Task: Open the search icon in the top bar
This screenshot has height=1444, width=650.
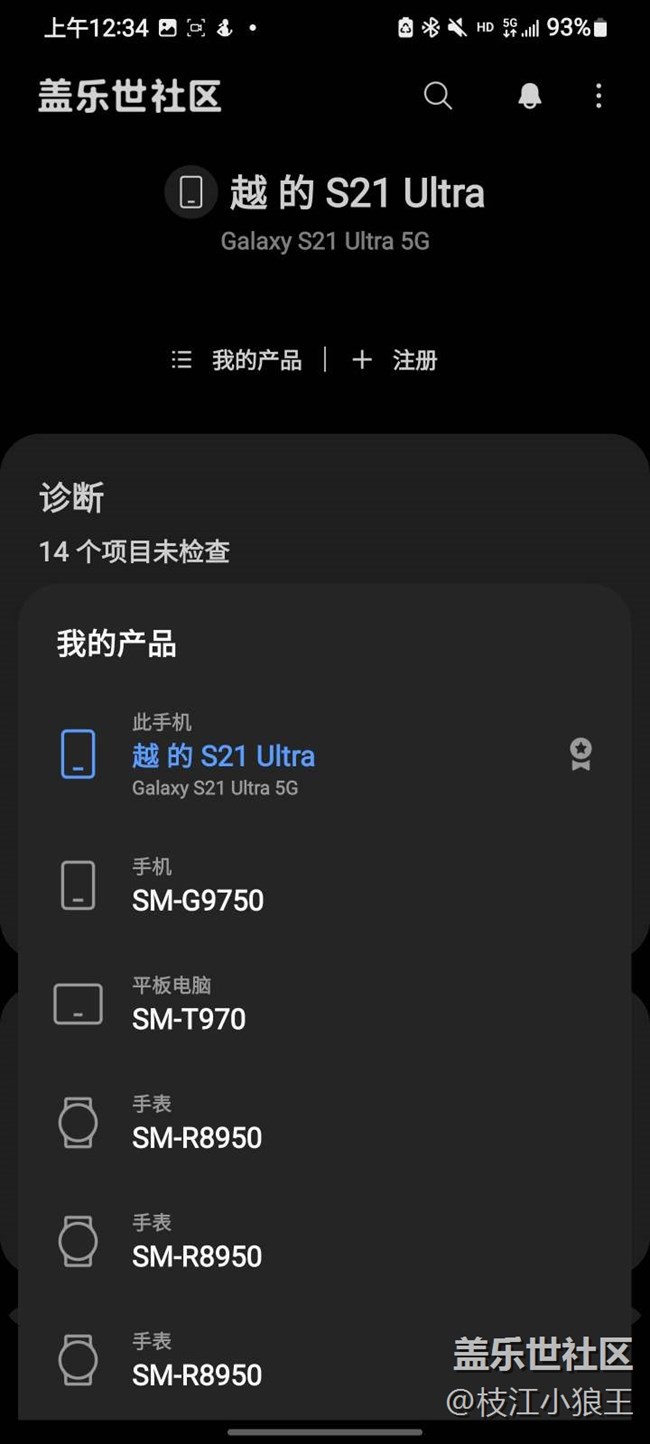Action: 438,96
